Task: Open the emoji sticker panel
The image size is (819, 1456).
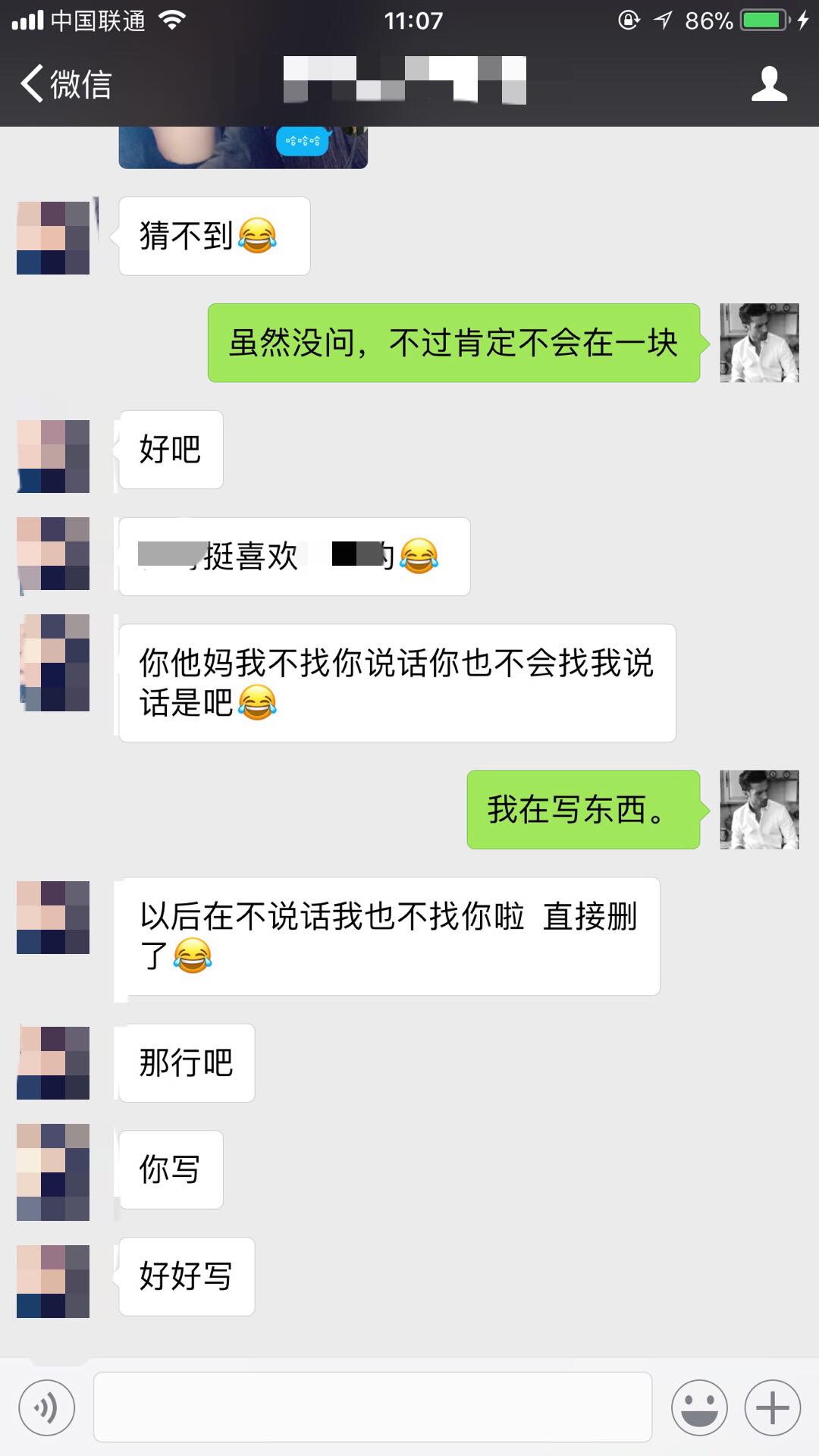Action: 698,1408
